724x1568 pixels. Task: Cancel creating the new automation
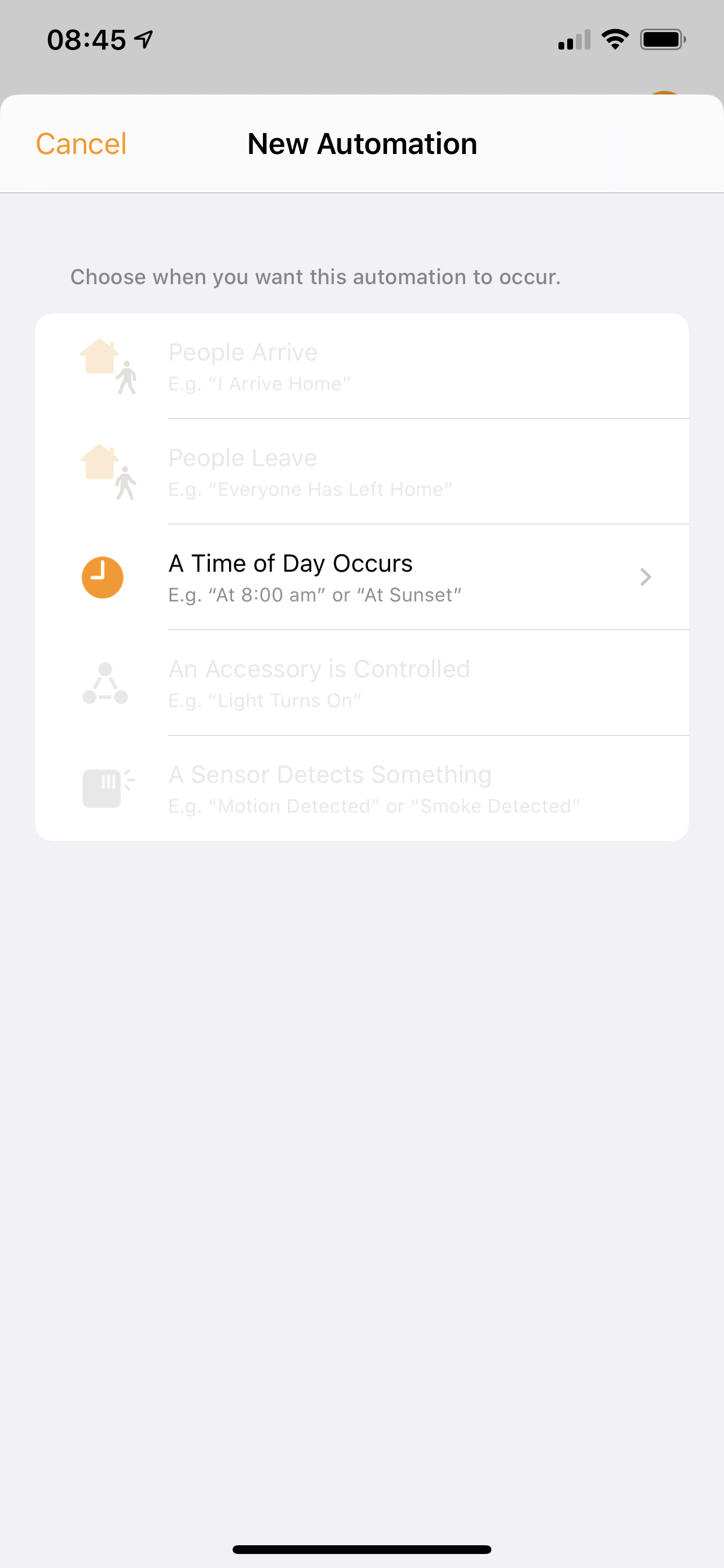click(80, 143)
